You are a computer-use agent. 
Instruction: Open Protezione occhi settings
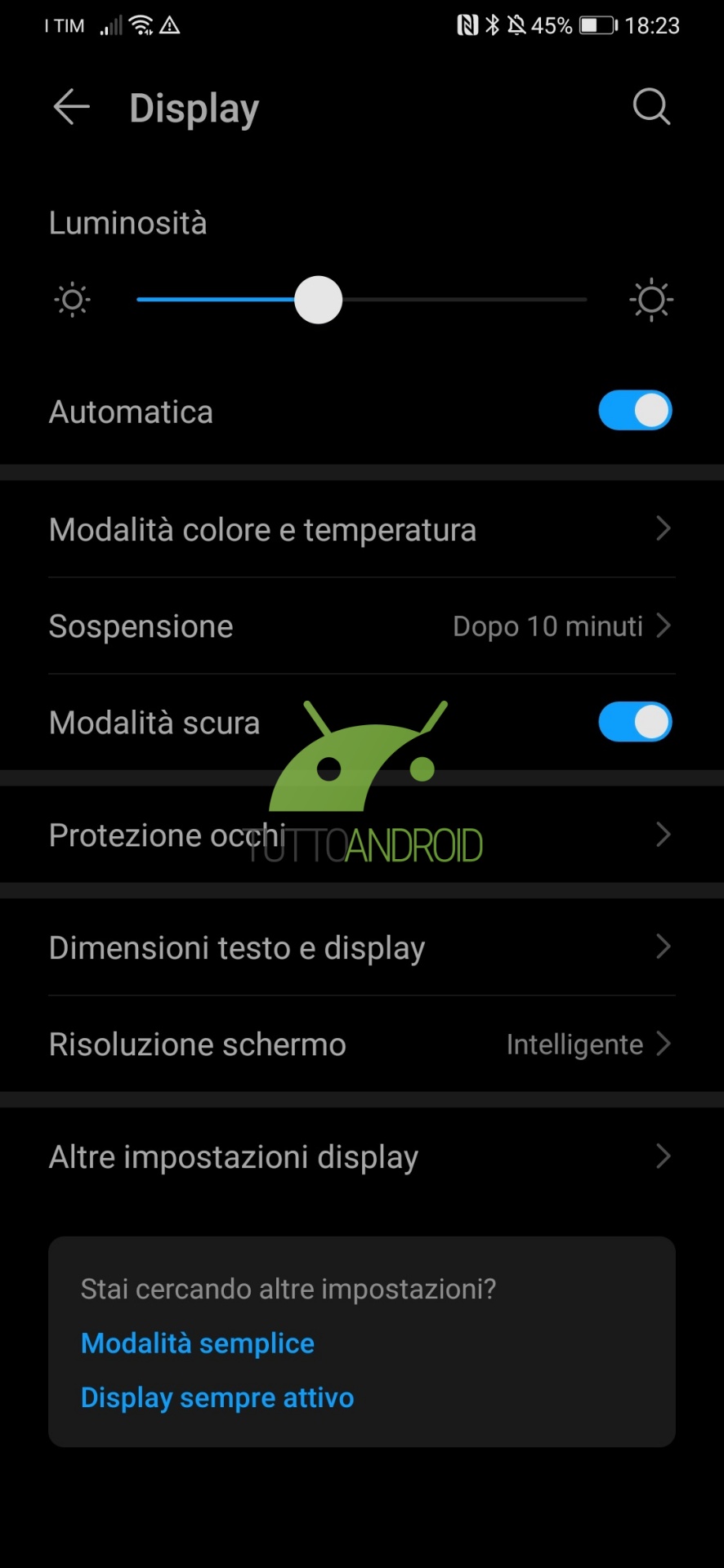coord(362,835)
